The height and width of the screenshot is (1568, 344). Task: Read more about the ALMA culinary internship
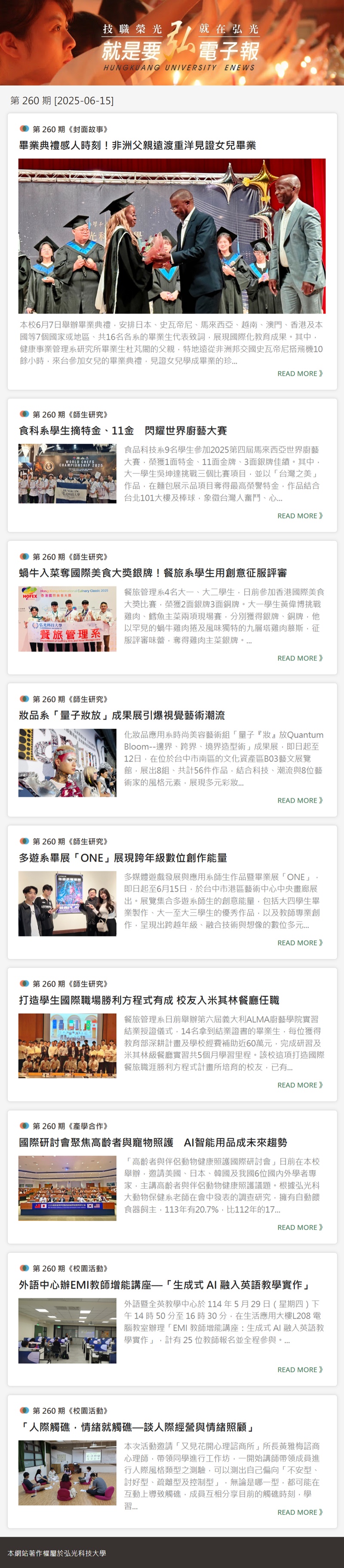(300, 1085)
